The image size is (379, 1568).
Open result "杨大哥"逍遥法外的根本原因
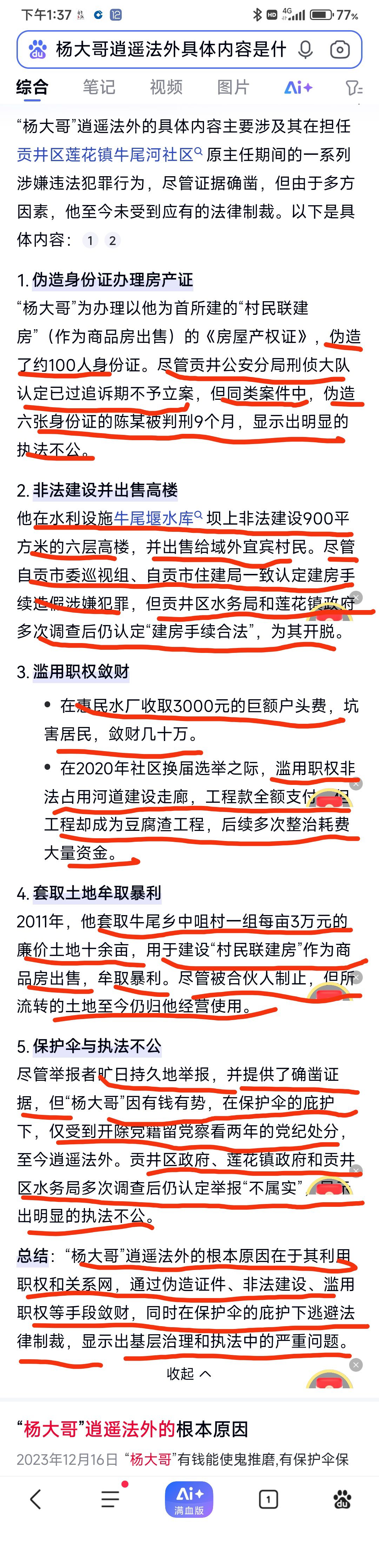pyautogui.click(x=132, y=1429)
